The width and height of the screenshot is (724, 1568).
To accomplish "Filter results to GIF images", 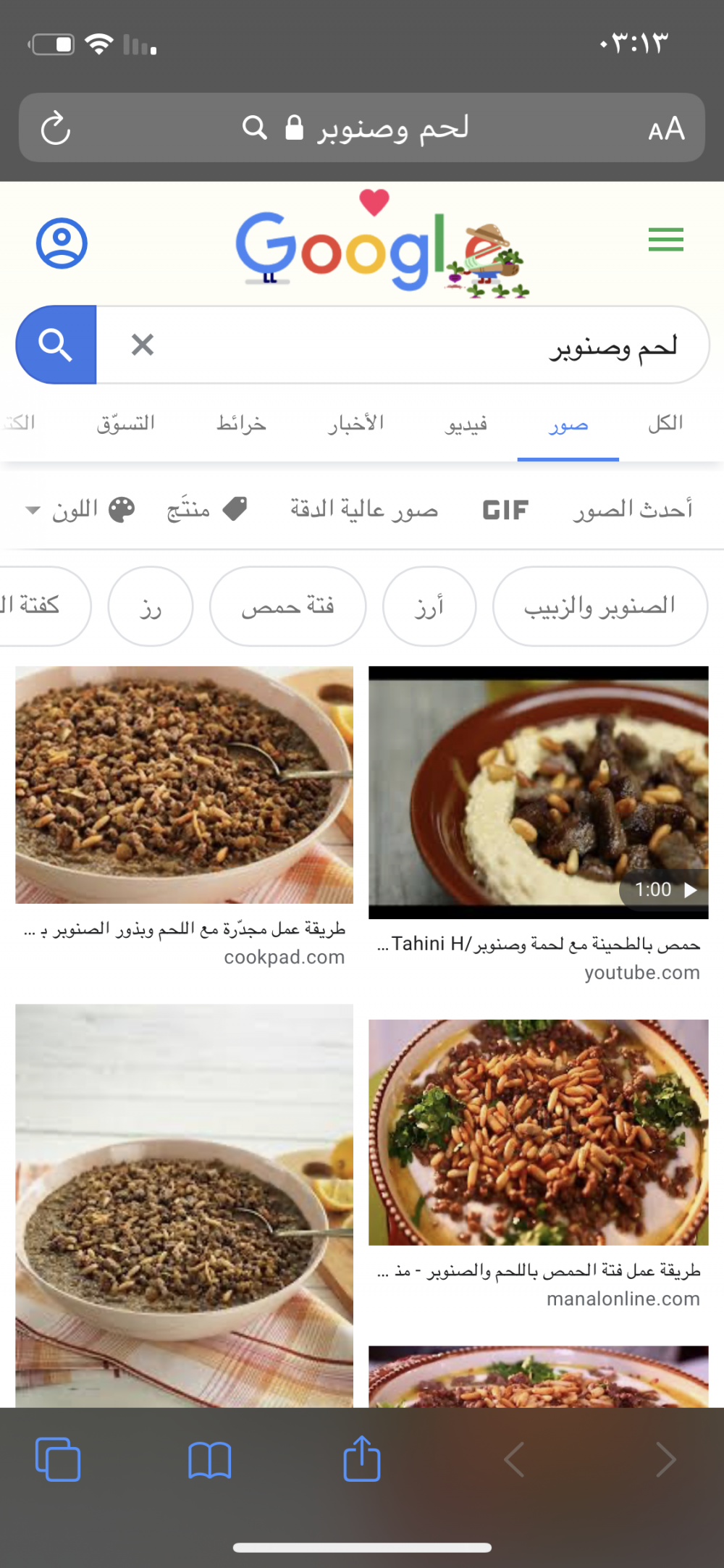I will pyautogui.click(x=505, y=510).
